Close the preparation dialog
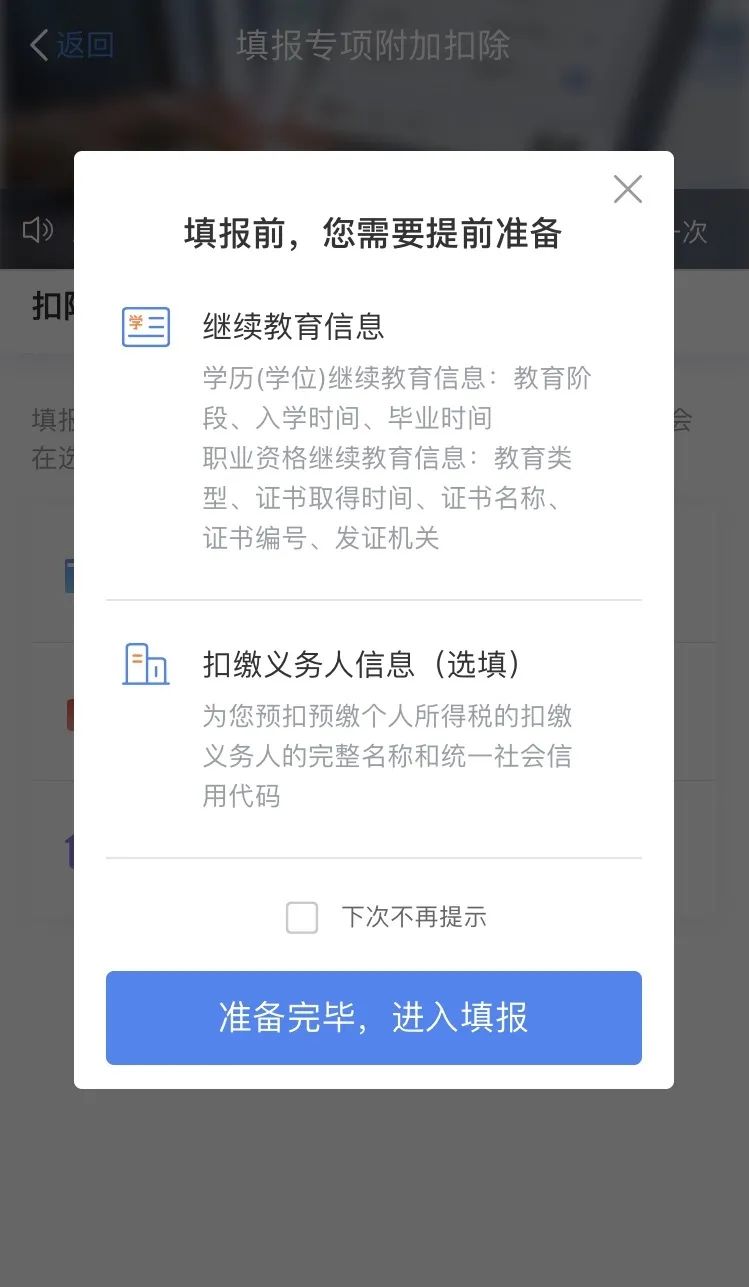This screenshot has height=1287, width=749. (x=627, y=189)
